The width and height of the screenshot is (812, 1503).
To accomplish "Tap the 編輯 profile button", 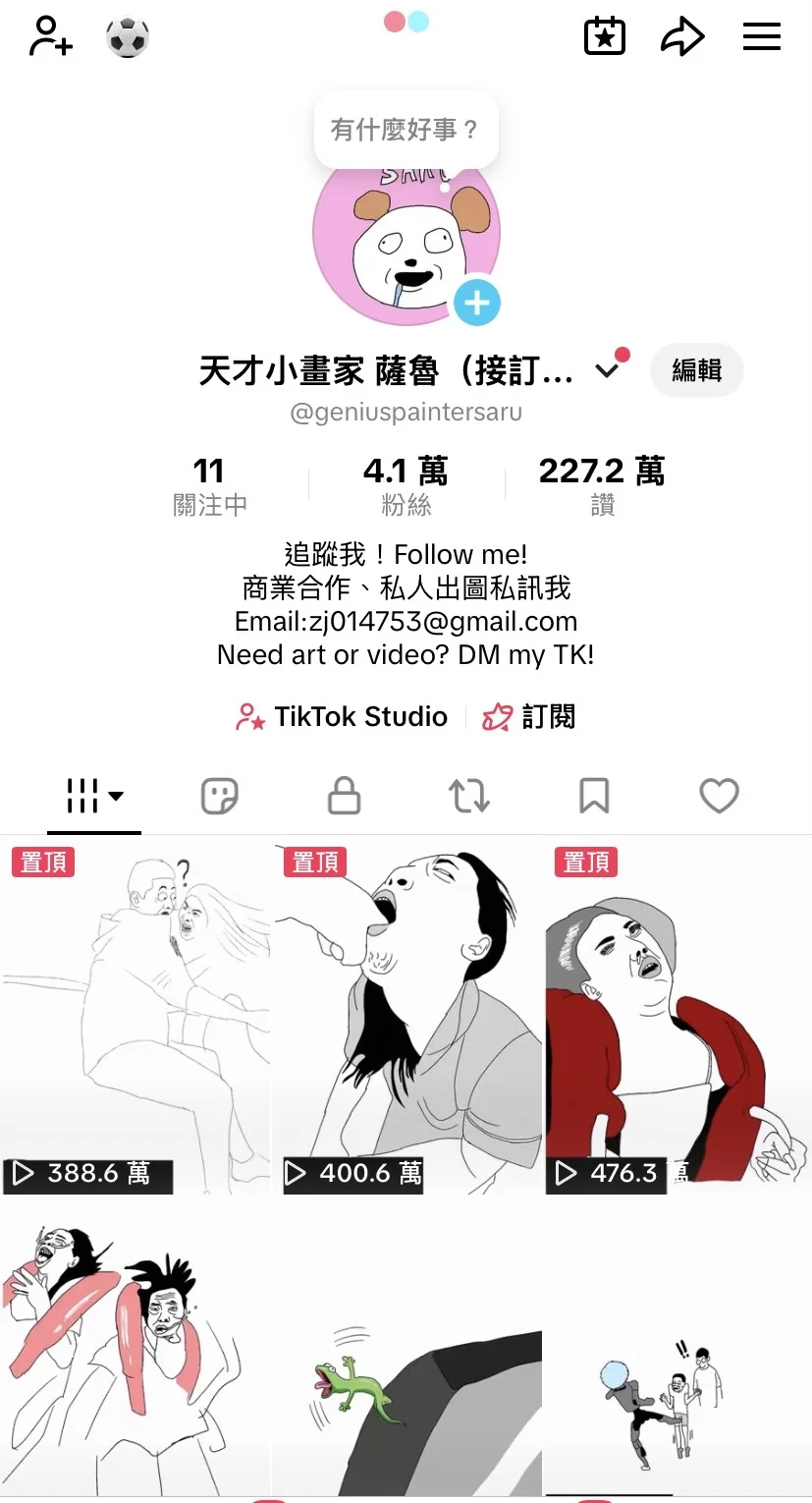I will (696, 370).
